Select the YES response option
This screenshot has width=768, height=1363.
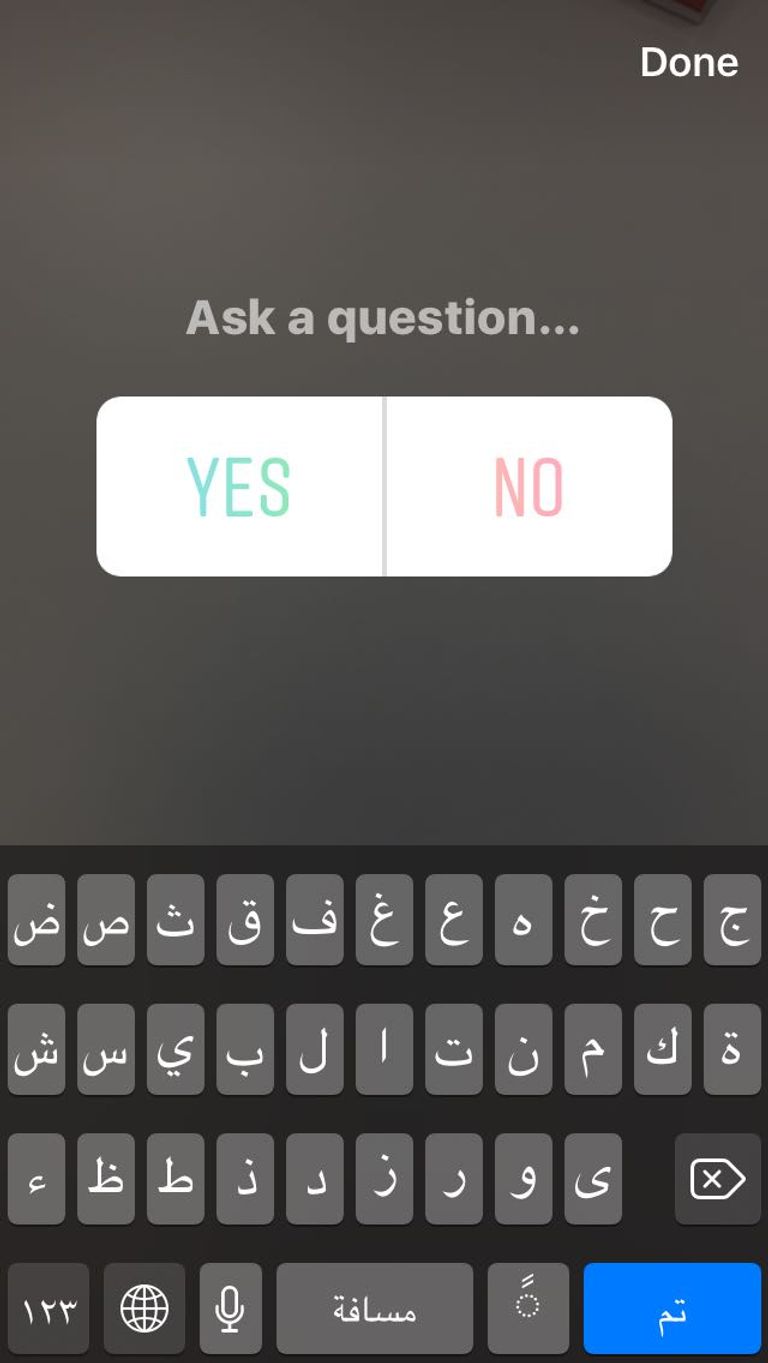pyautogui.click(x=240, y=486)
